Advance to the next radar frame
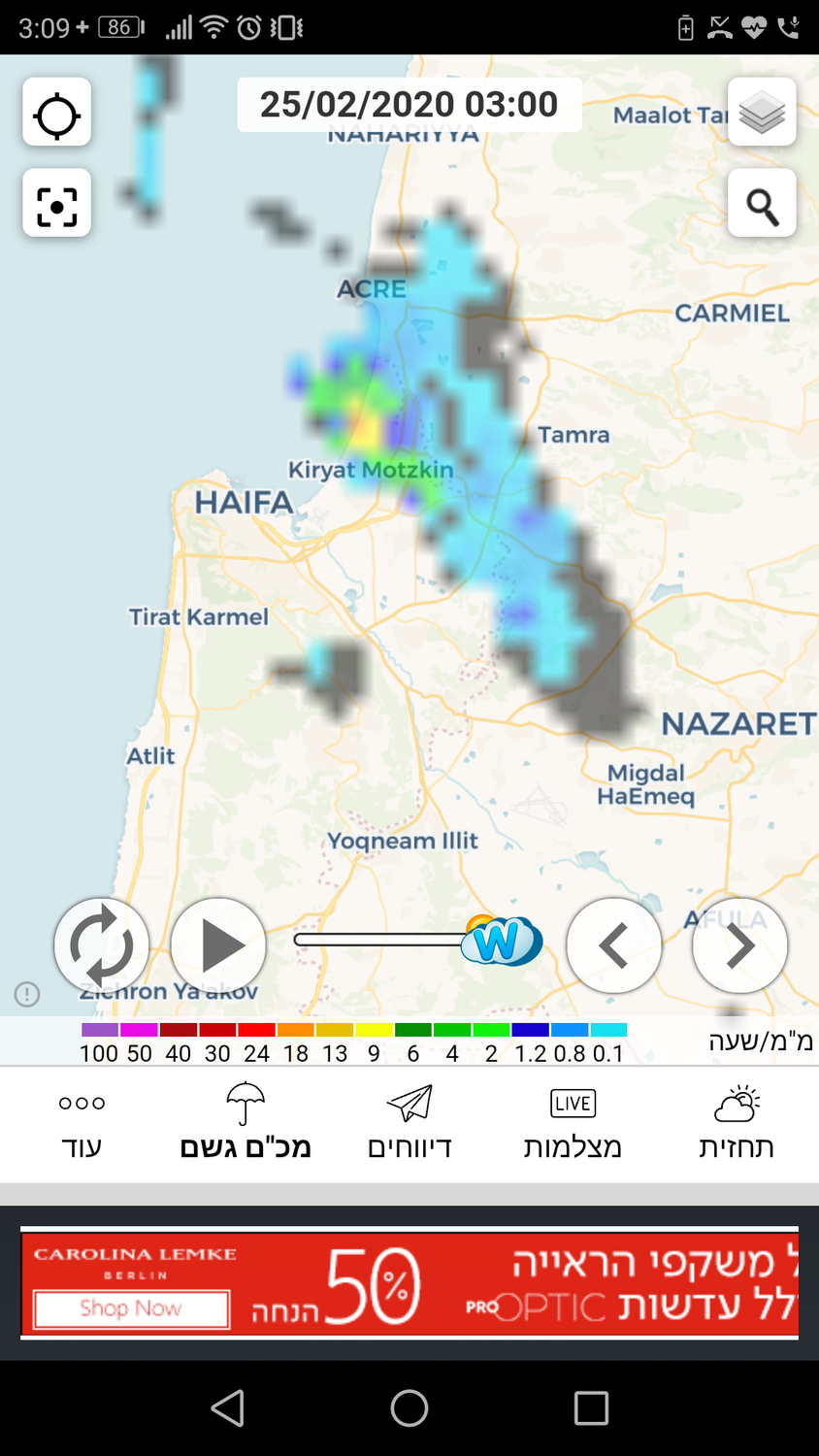Image resolution: width=819 pixels, height=1456 pixels. 739,945
